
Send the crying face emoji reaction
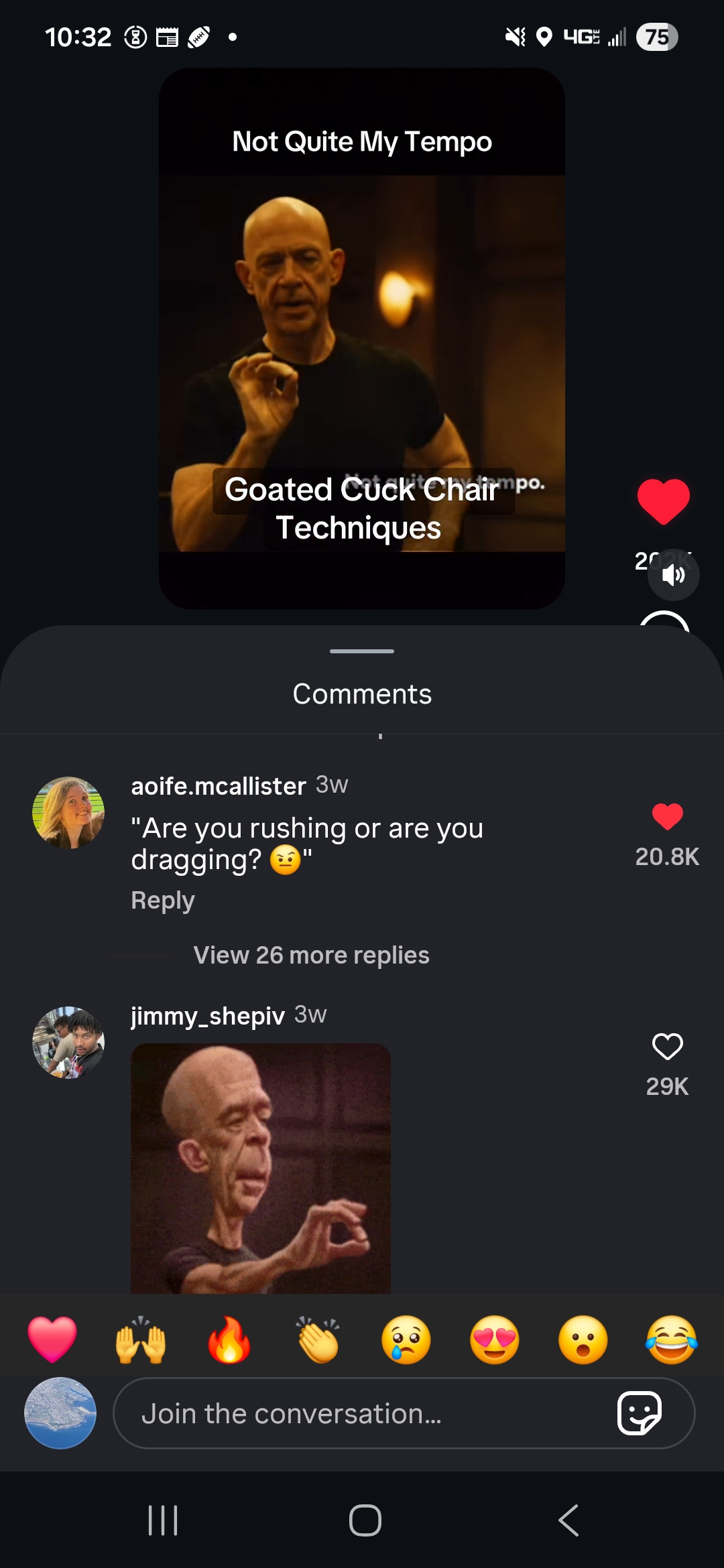406,1340
